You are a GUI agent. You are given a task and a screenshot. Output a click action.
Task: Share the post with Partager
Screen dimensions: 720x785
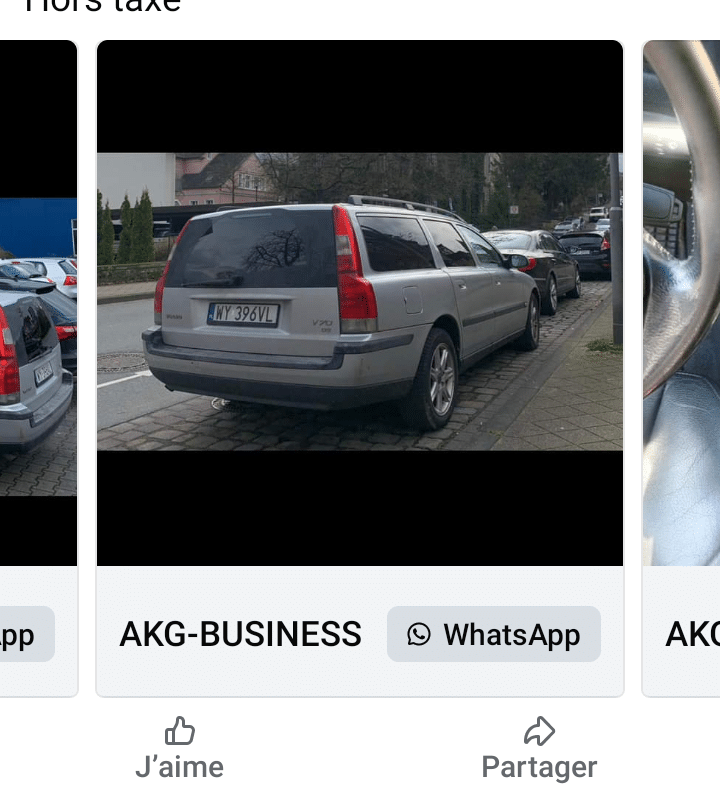pyautogui.click(x=539, y=749)
